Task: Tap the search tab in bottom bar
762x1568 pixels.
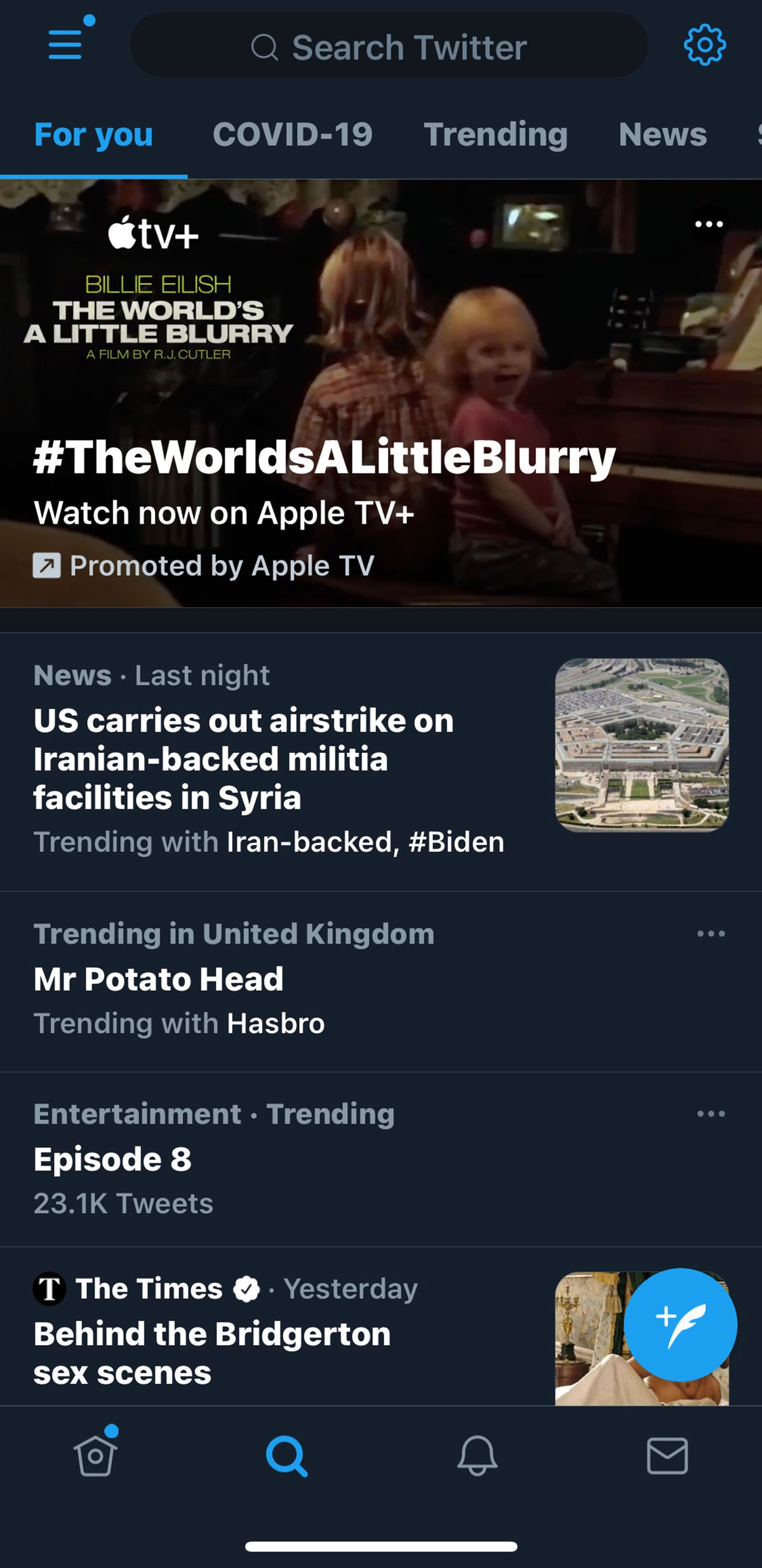Action: (x=286, y=1455)
